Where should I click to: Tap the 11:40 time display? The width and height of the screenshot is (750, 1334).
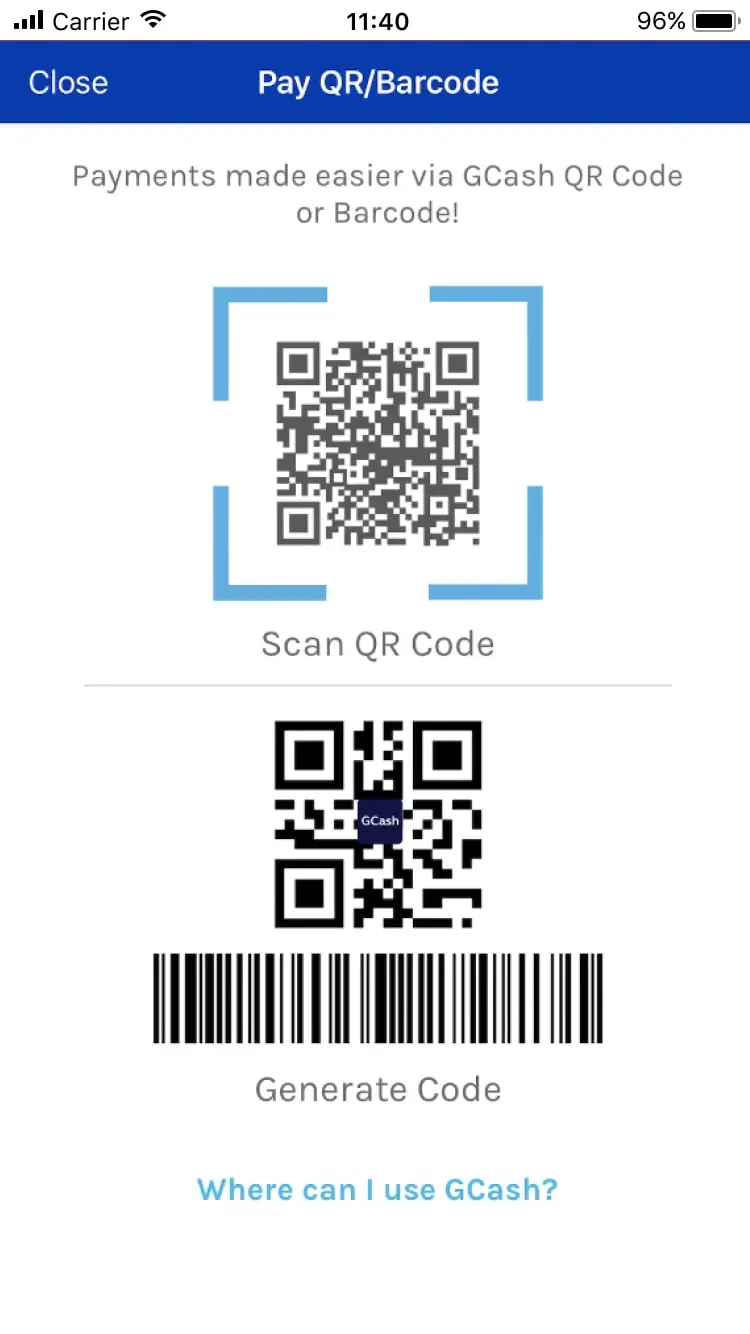[377, 21]
